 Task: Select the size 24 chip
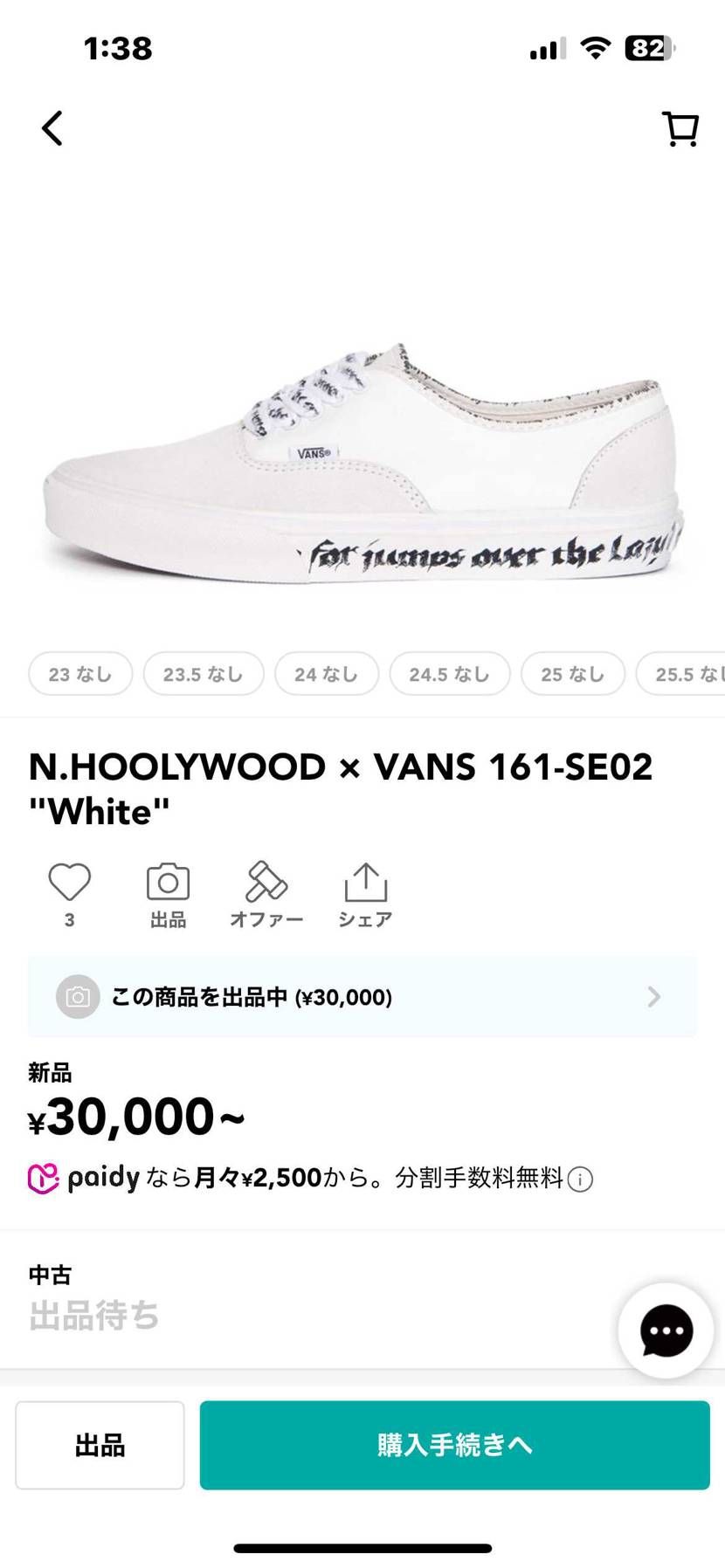click(x=327, y=674)
